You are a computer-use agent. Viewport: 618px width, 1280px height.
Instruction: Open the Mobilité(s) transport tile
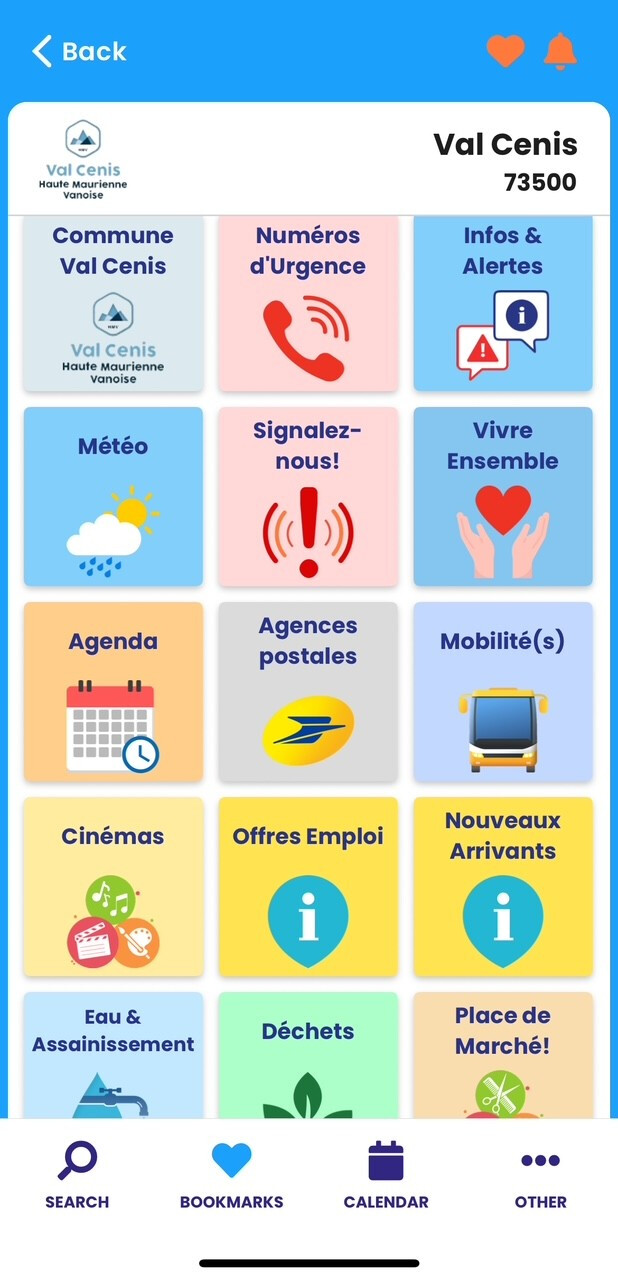click(x=503, y=692)
